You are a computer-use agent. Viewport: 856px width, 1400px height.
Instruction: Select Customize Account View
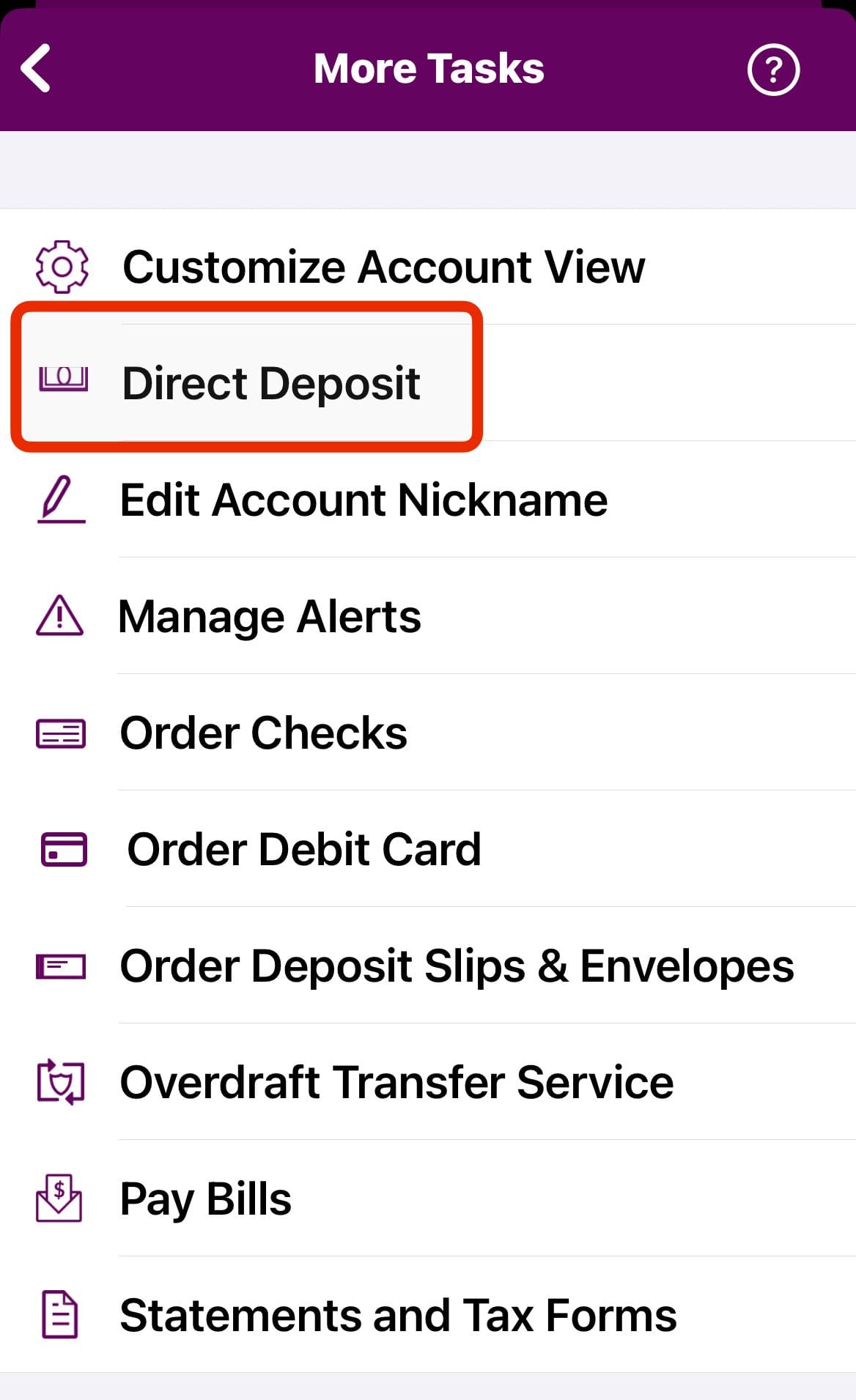383,267
